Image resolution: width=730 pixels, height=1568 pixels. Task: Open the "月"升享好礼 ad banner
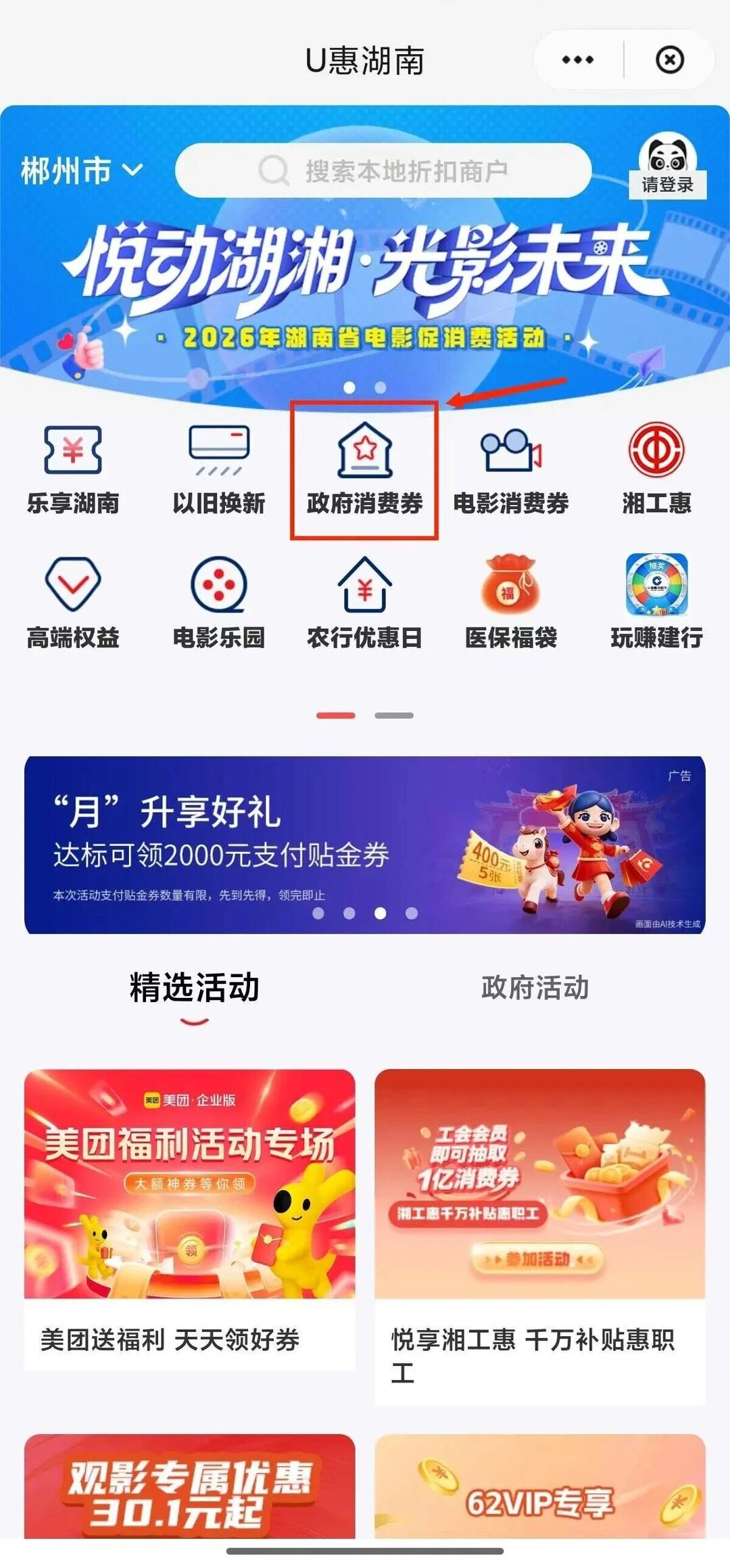365,845
